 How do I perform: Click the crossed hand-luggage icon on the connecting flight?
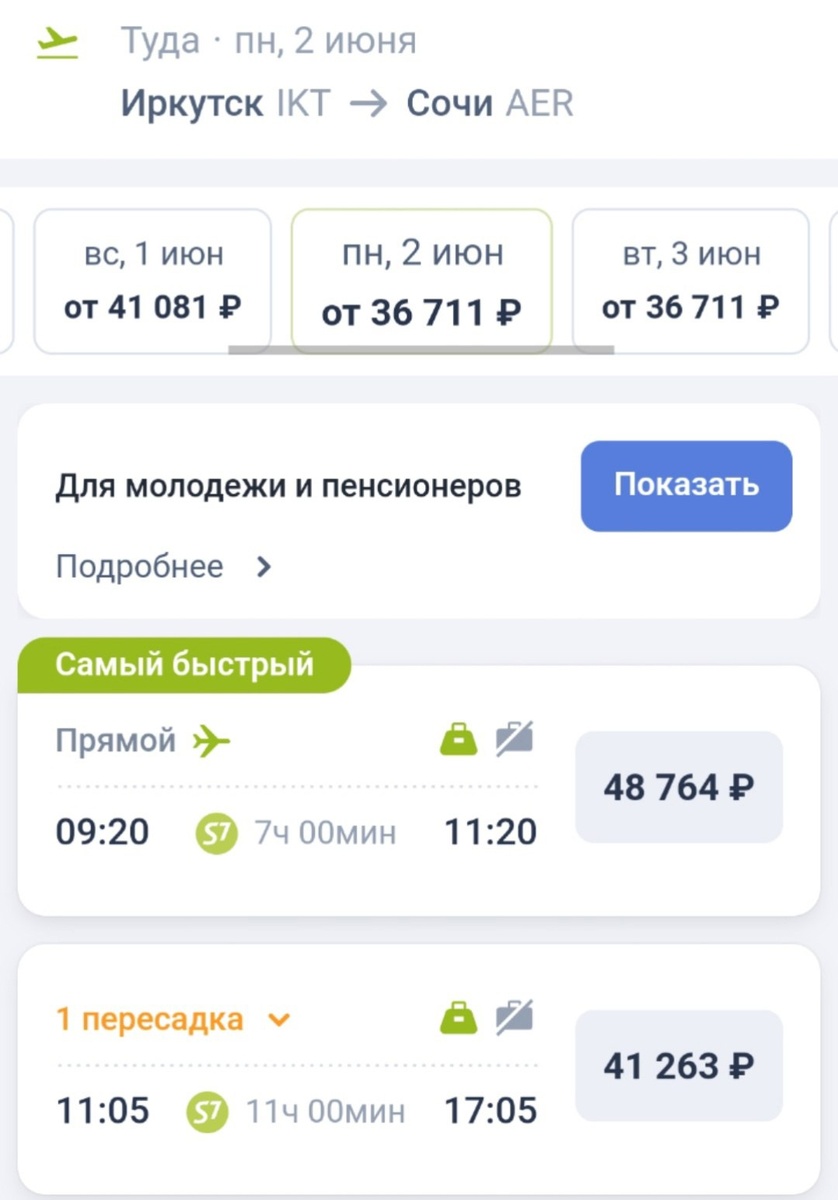pyautogui.click(x=516, y=1017)
